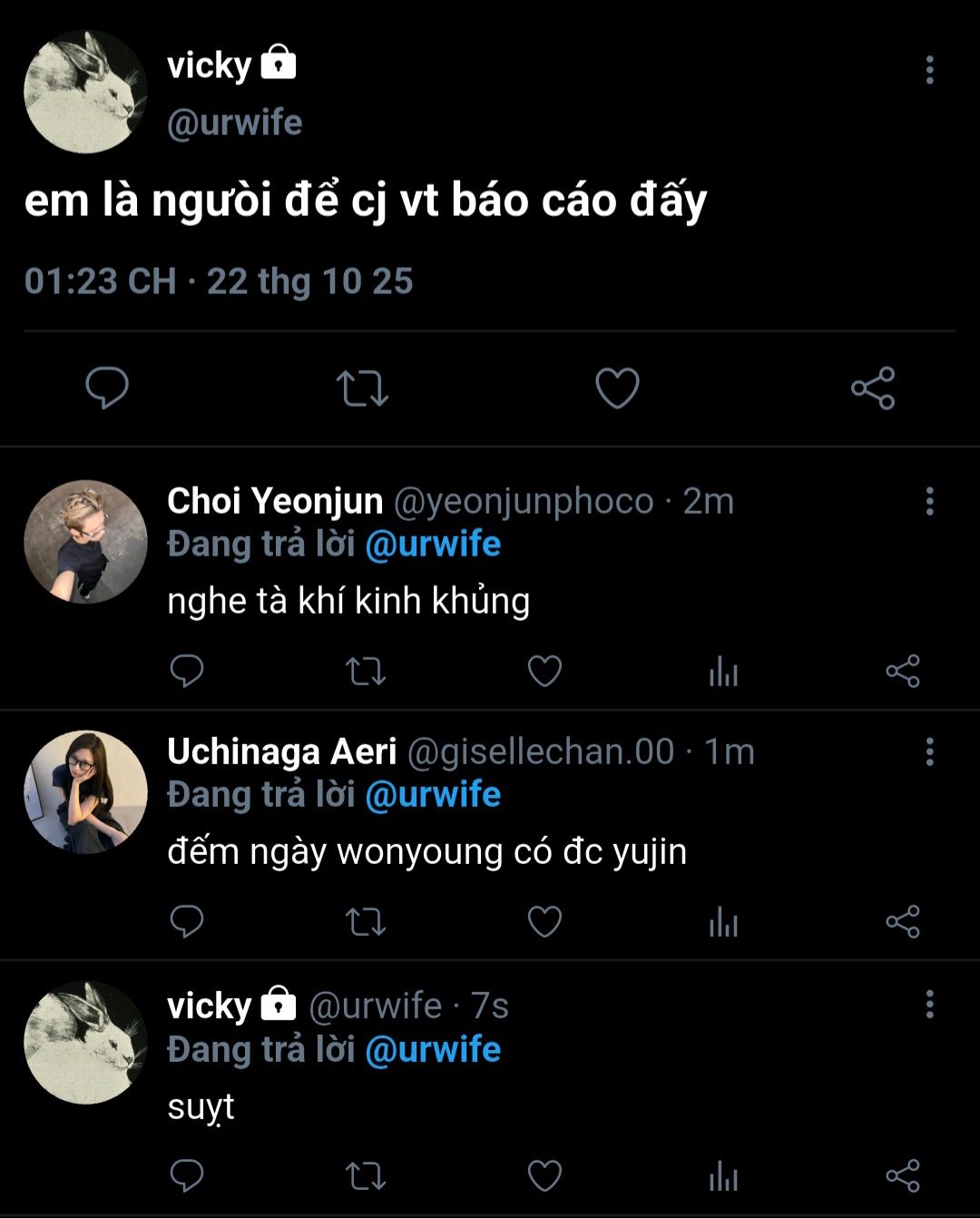View analytics for Choi Yeonjun's reply
The height and width of the screenshot is (1218, 980).
(x=723, y=672)
